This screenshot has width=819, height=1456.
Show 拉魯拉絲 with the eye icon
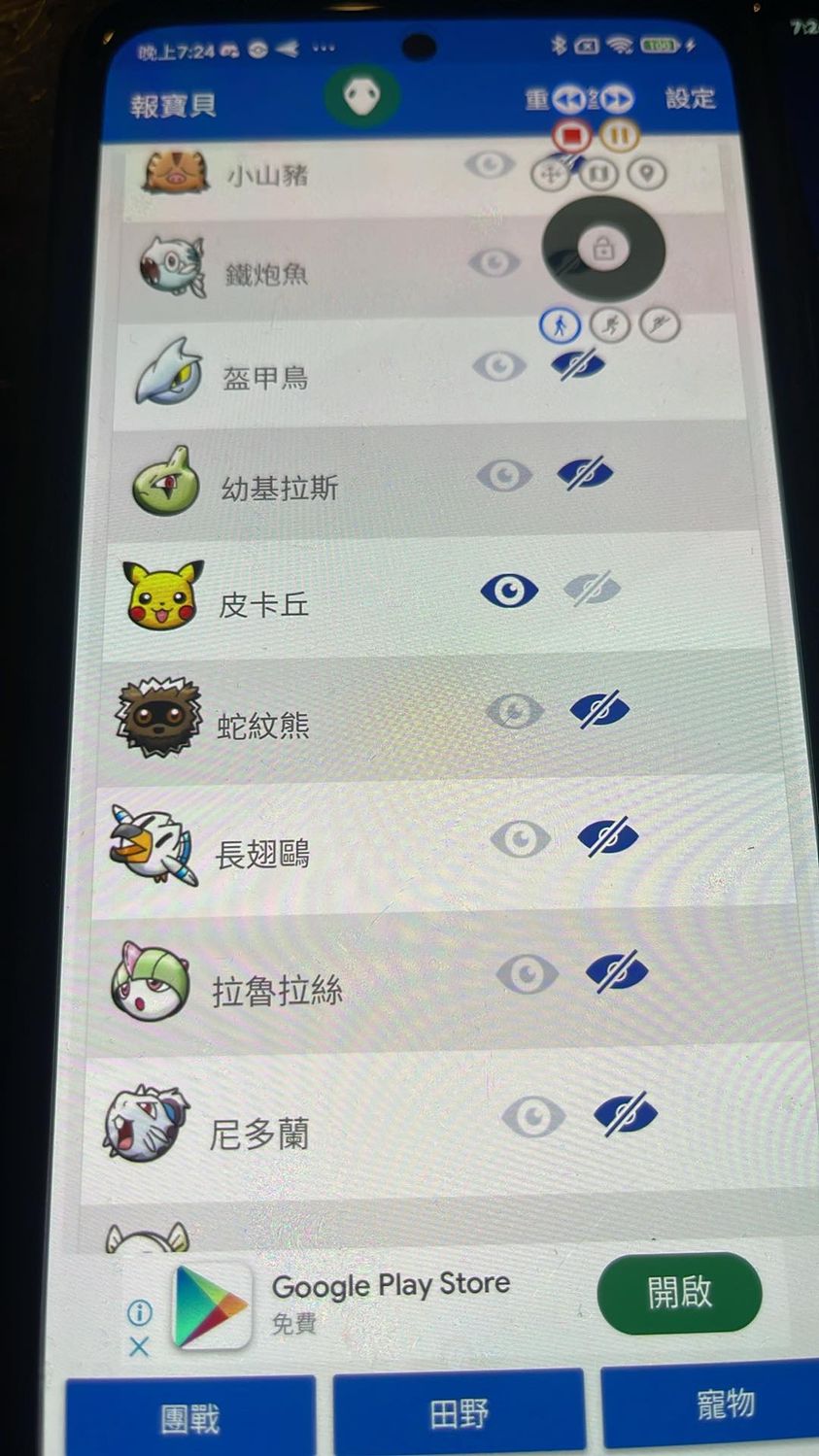pos(527,972)
